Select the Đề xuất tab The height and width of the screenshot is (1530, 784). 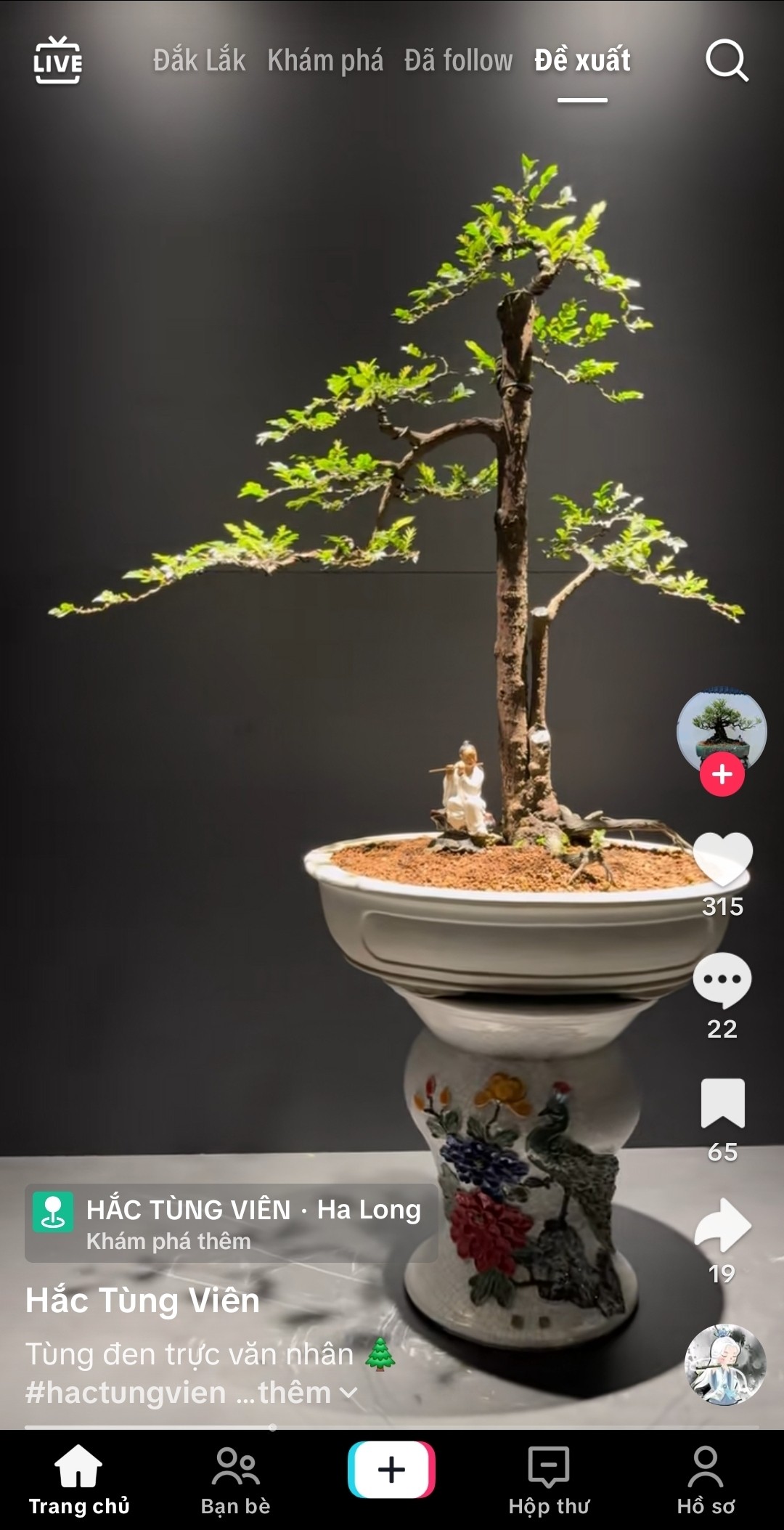click(582, 60)
